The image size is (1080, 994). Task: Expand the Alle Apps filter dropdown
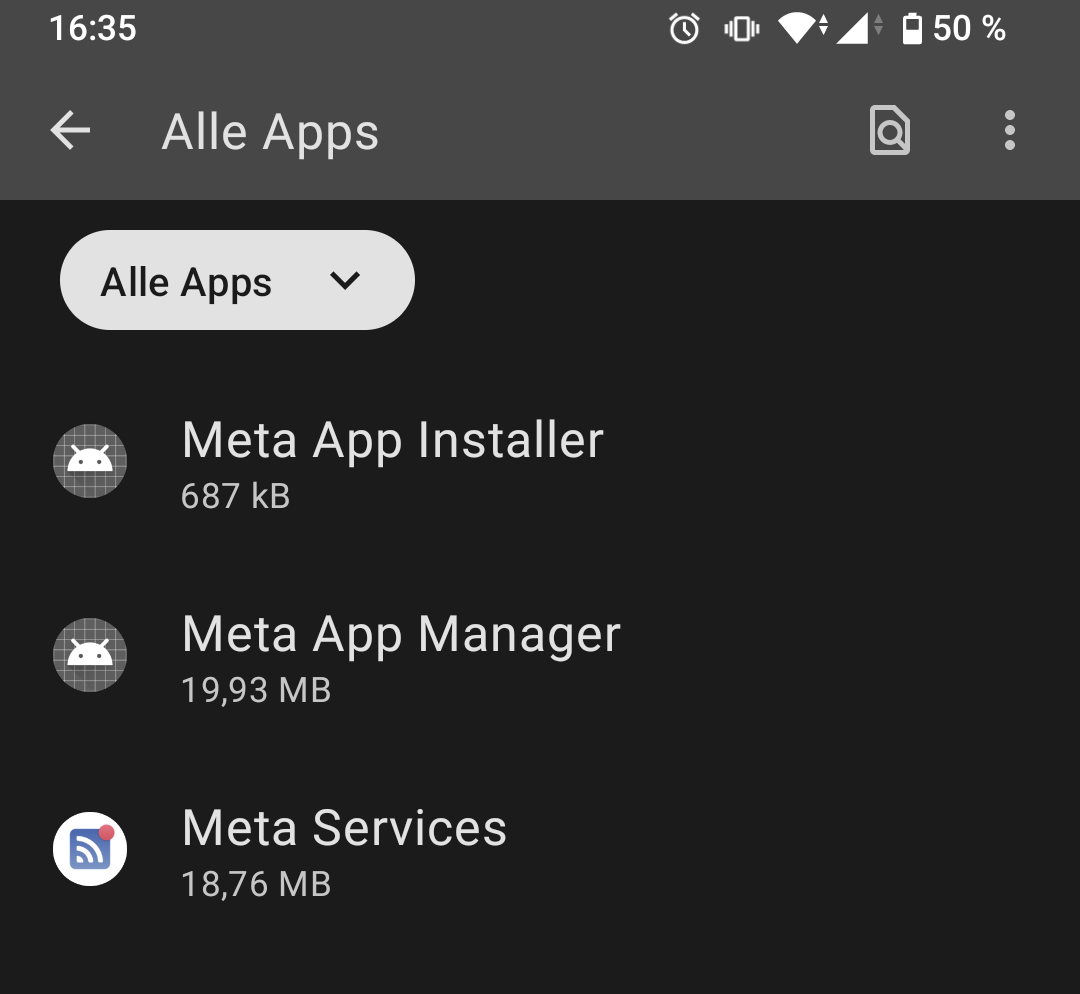click(237, 280)
